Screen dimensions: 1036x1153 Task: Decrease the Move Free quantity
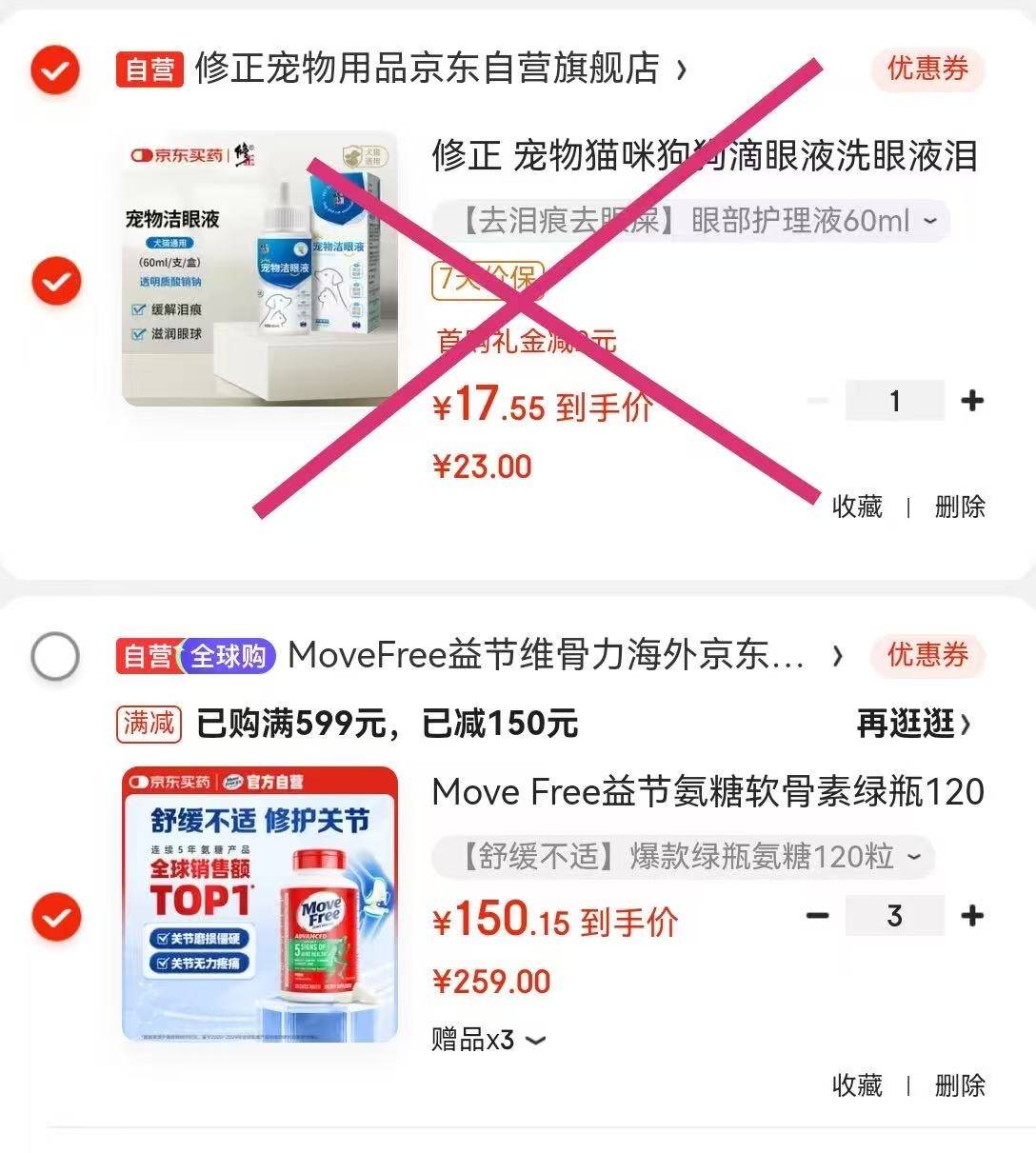(817, 916)
